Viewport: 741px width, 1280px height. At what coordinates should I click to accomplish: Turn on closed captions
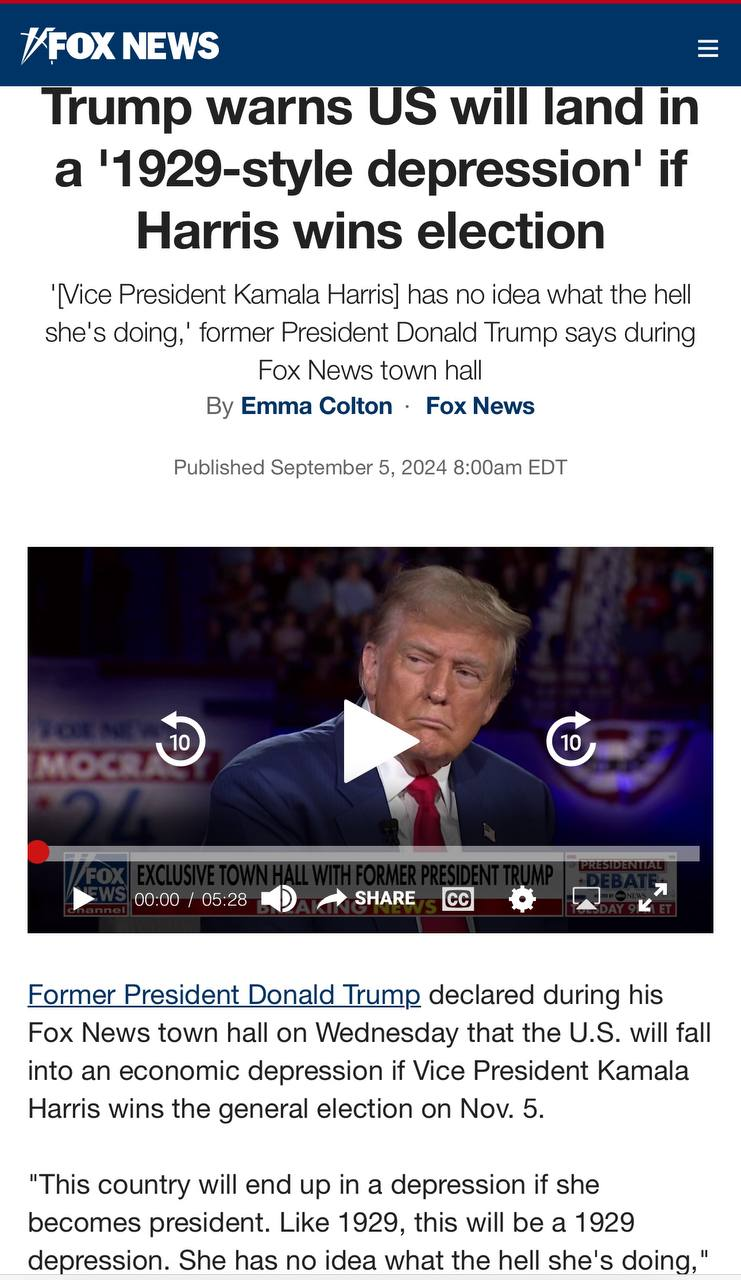(458, 899)
